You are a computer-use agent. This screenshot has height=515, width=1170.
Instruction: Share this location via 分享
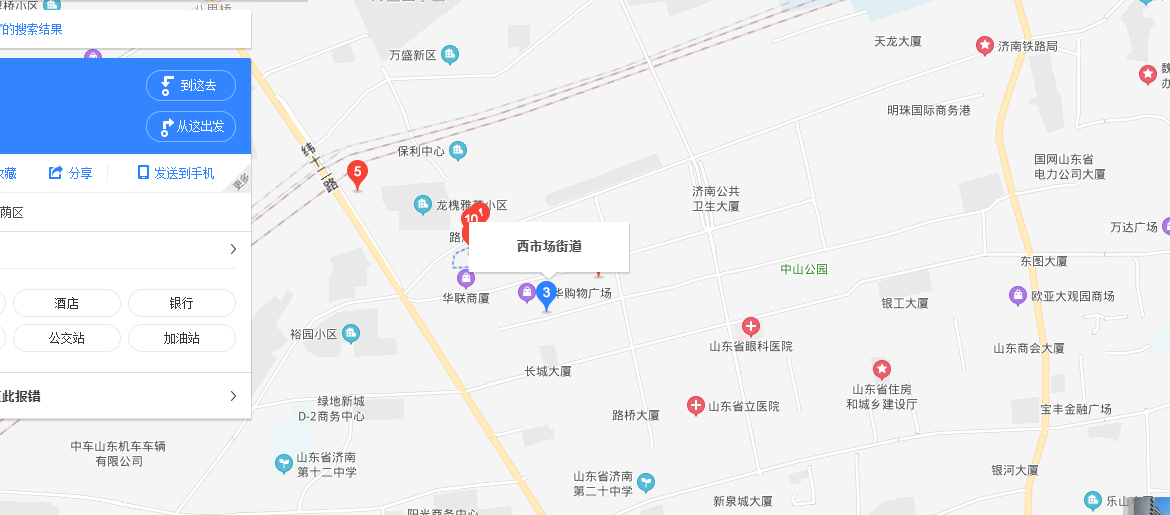coord(71,173)
